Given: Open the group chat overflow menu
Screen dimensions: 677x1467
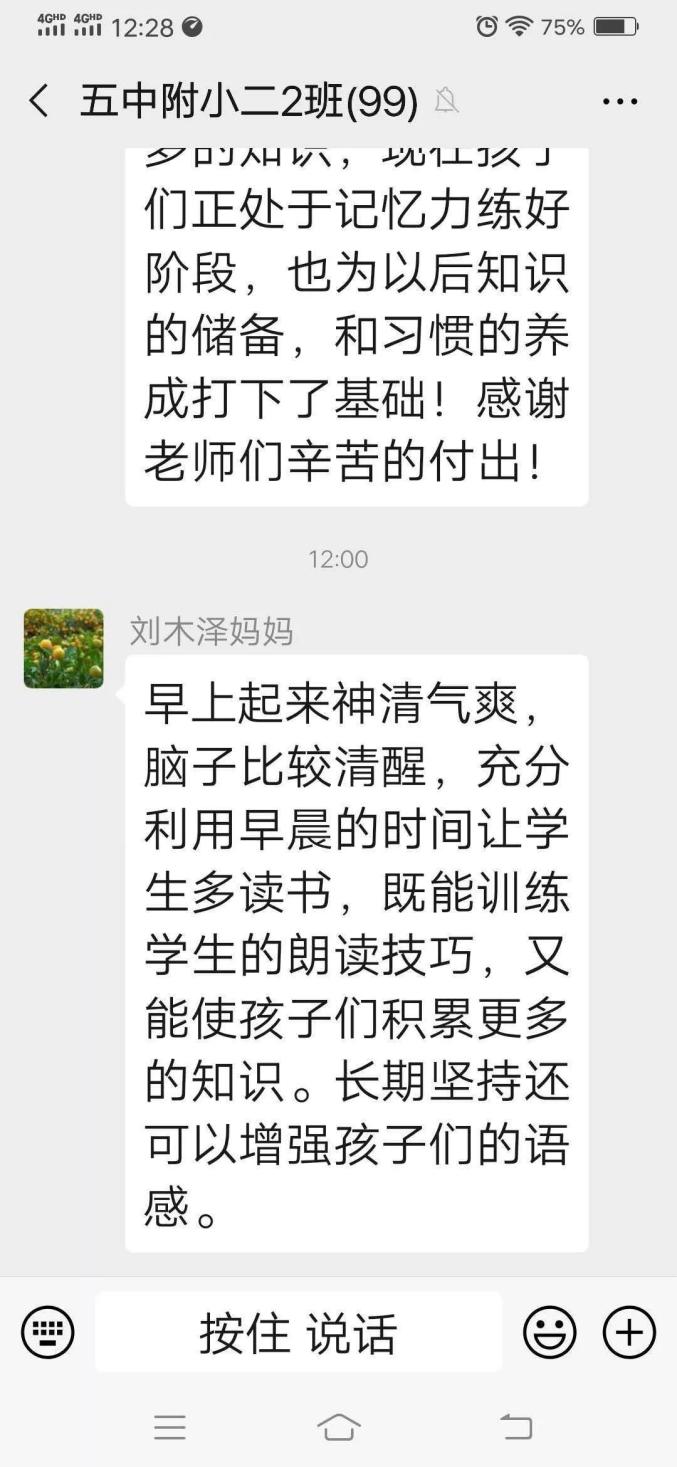Looking at the screenshot, I should pyautogui.click(x=620, y=101).
